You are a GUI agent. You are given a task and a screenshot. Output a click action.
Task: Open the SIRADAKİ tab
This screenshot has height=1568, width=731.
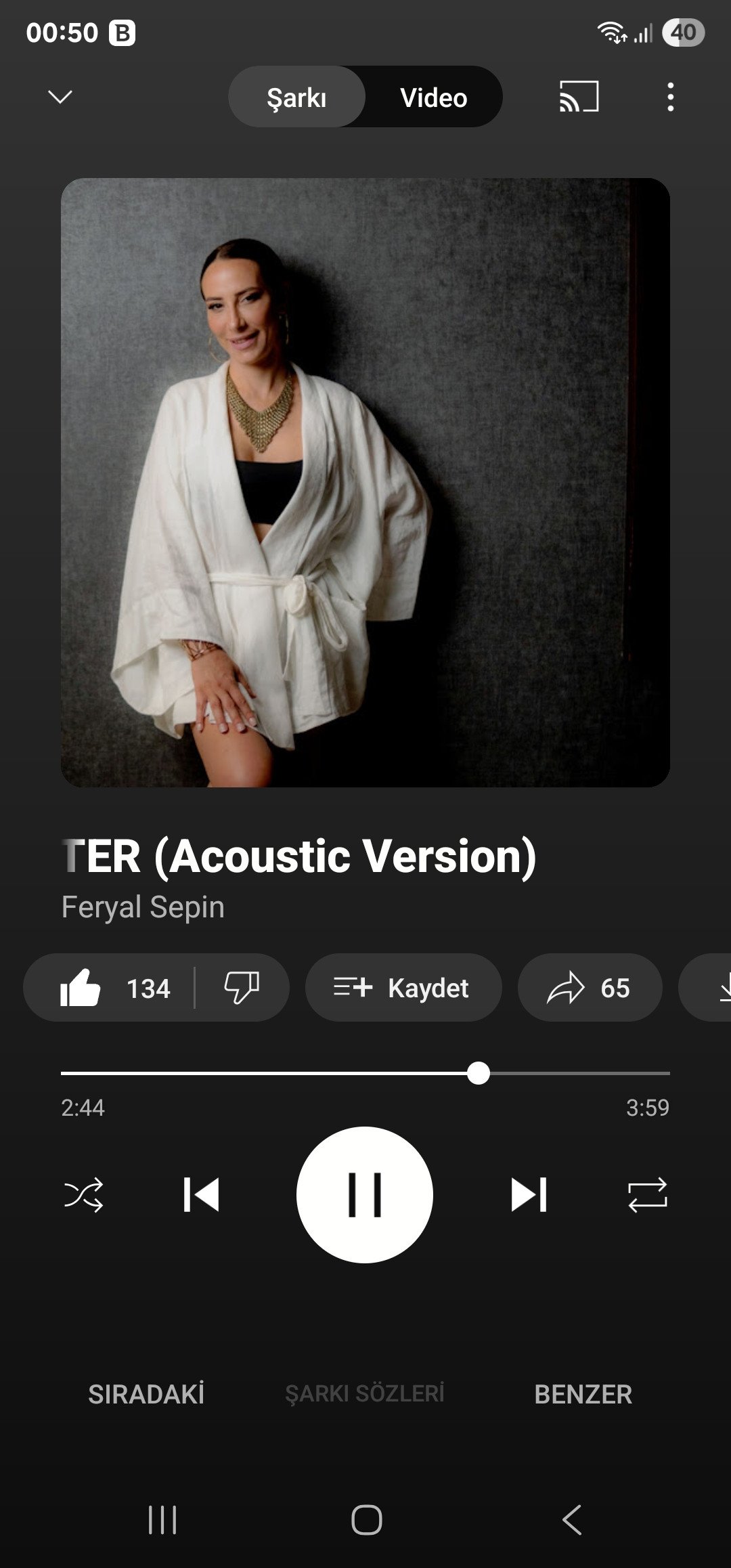click(146, 1395)
